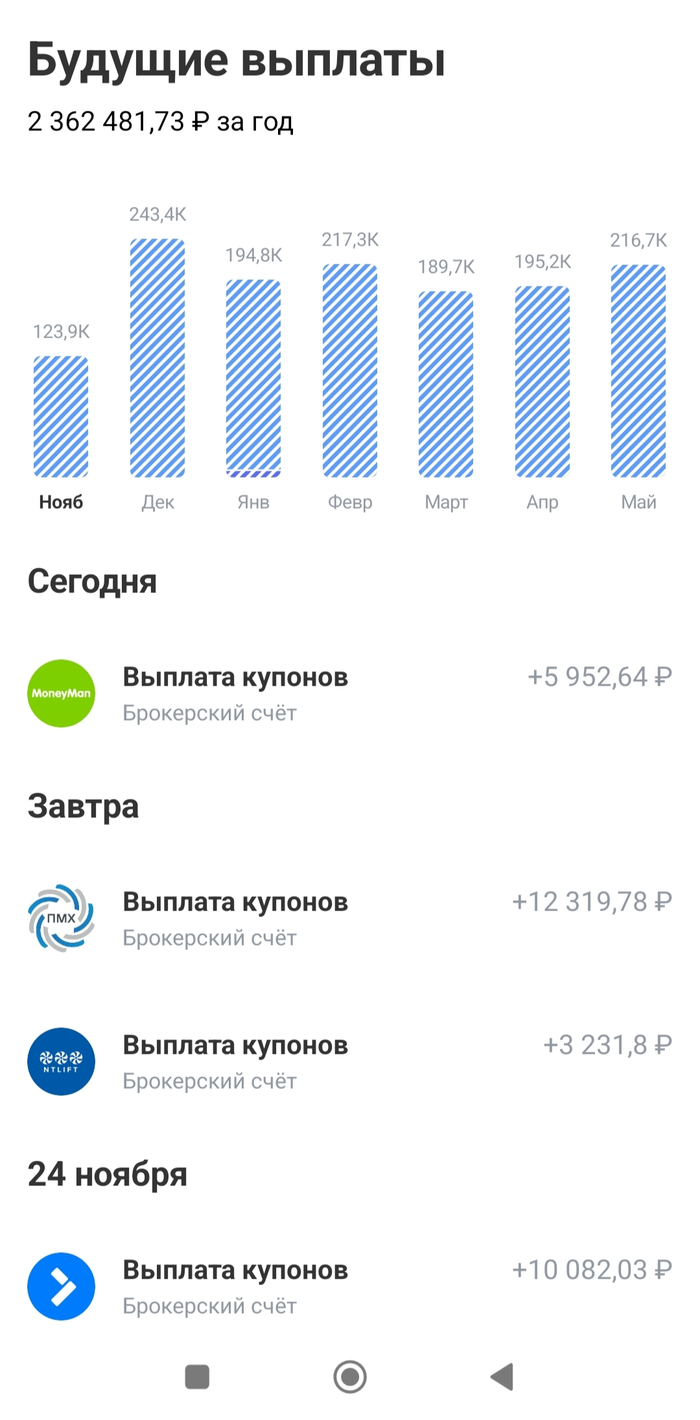The width and height of the screenshot is (700, 1420).
Task: Select the Янв bar in the chart
Action: pyautogui.click(x=253, y=378)
